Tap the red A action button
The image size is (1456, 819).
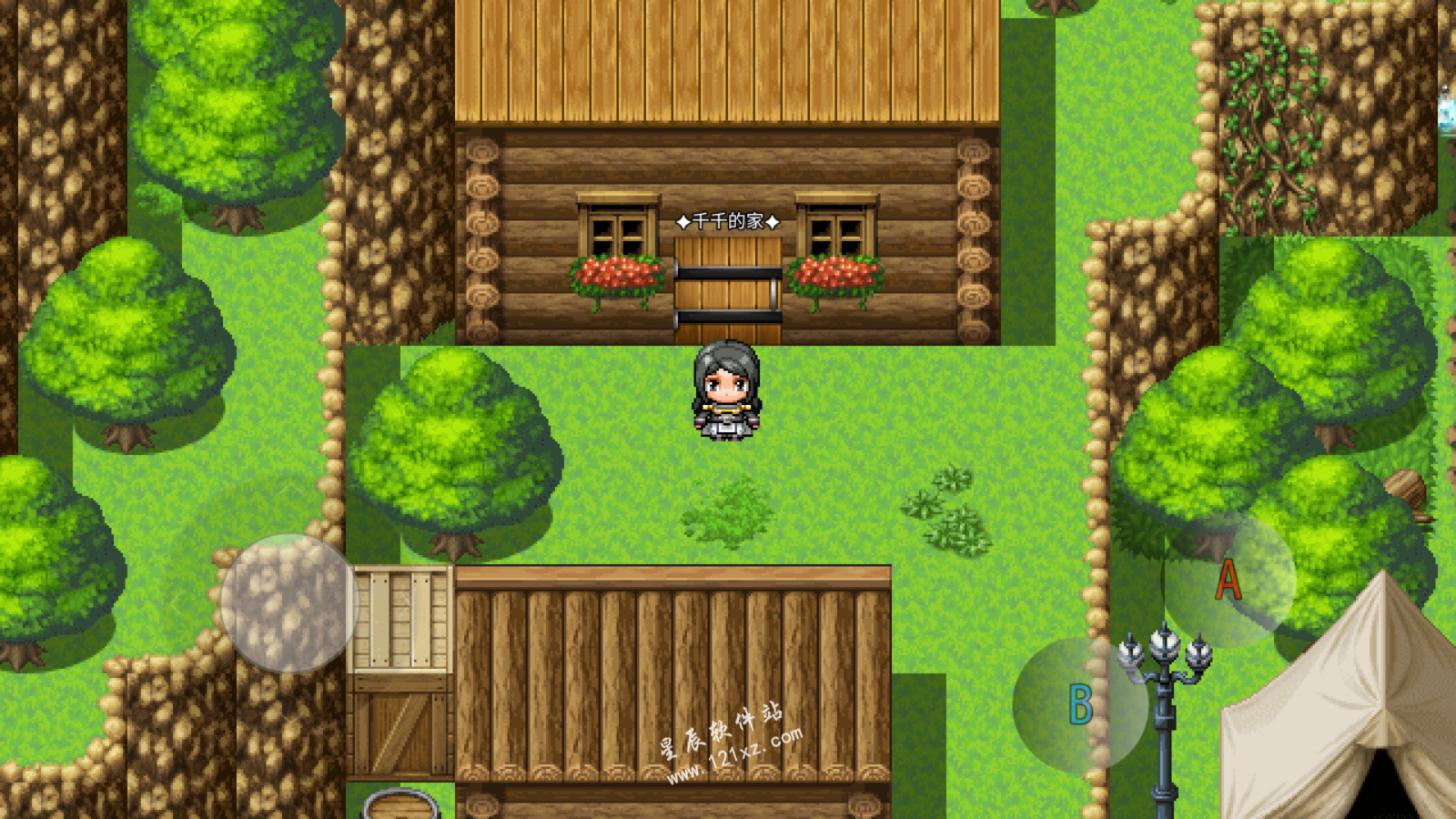[x=1228, y=579]
